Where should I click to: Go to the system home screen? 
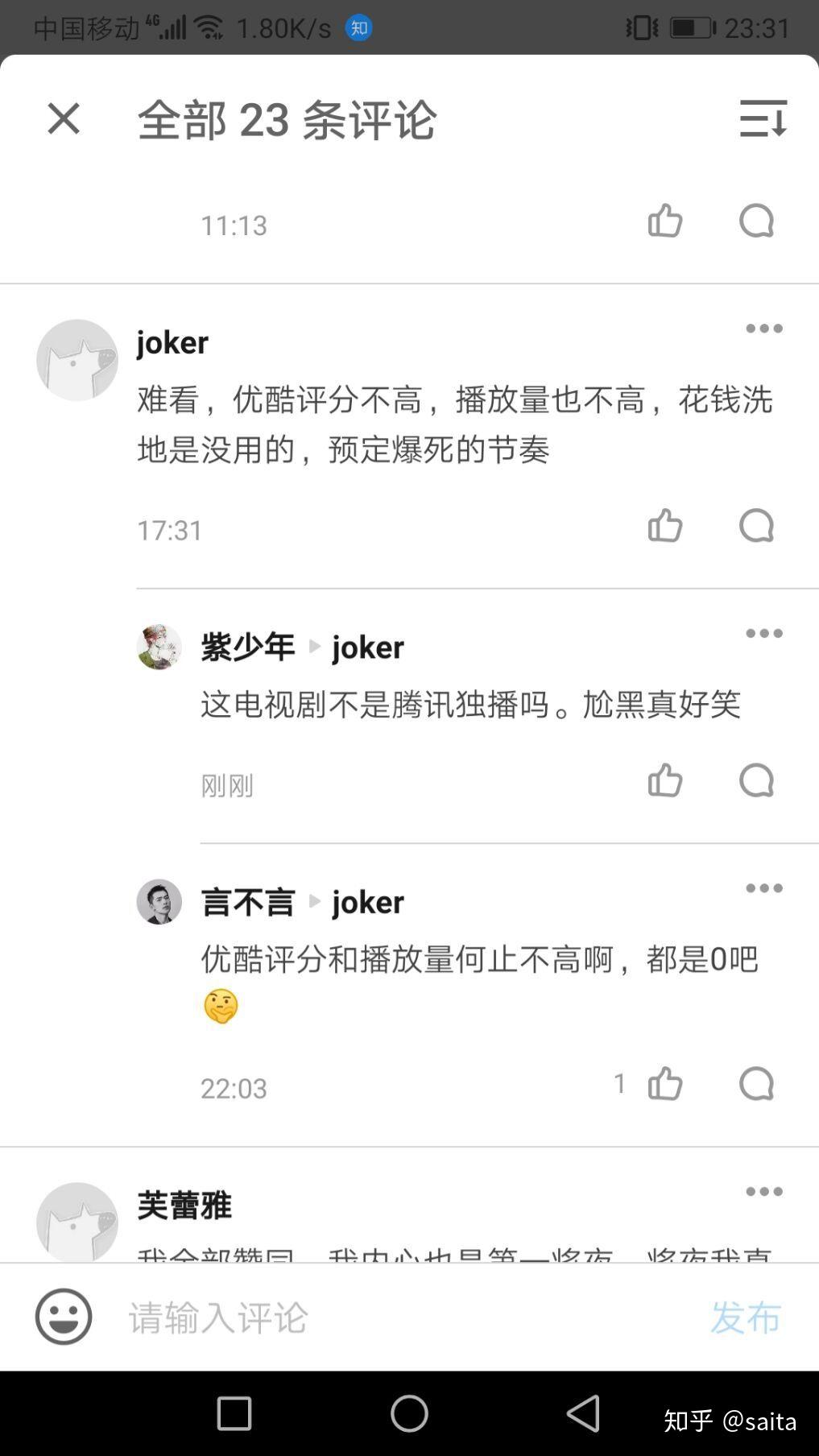coord(409,1413)
